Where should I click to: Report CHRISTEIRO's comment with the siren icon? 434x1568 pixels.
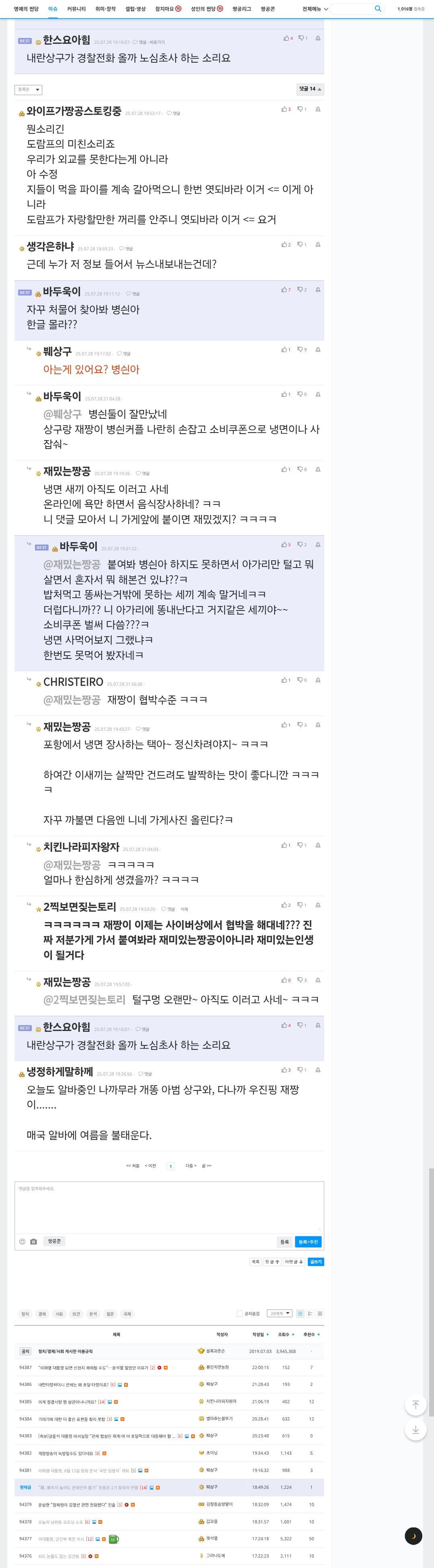coord(318,680)
